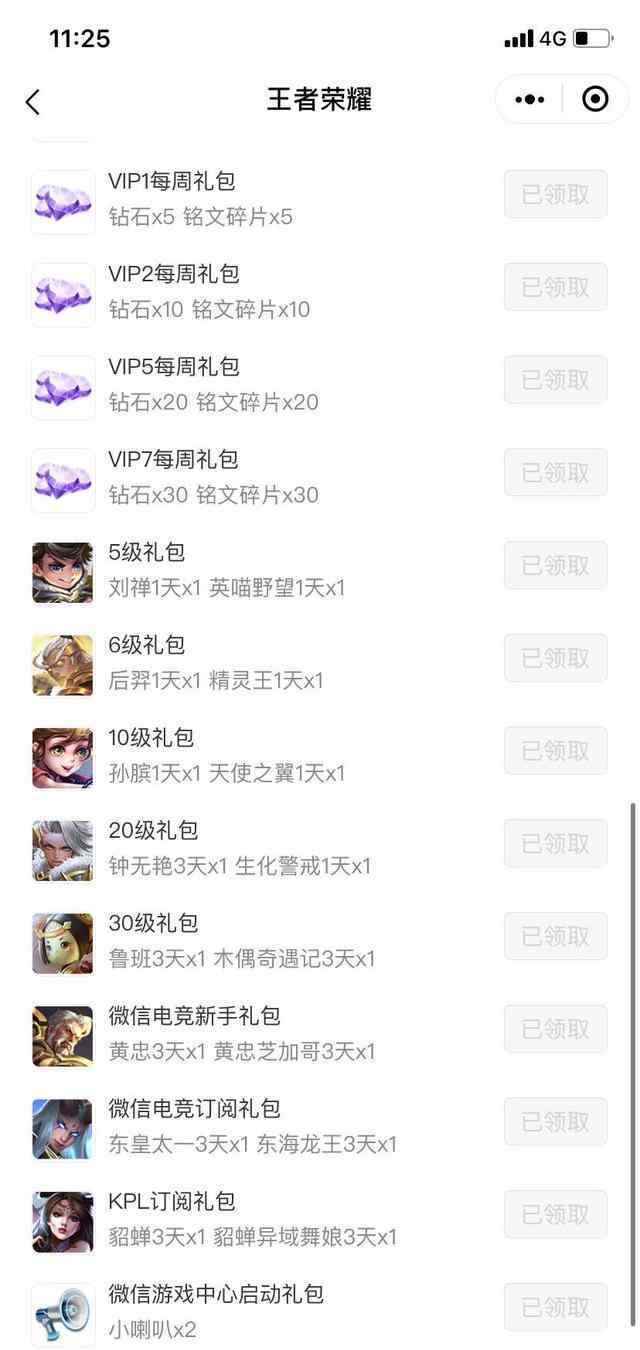Image resolution: width=640 pixels, height=1350 pixels.
Task: Tap 已领取 button for 5级礼包
Action: coord(555,566)
